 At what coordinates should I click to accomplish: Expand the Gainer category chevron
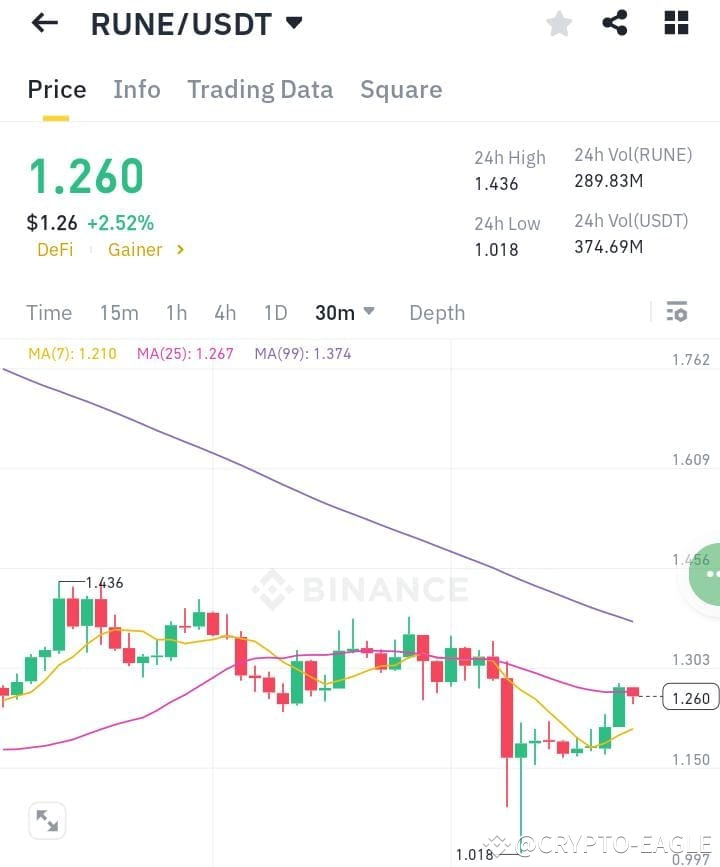click(181, 250)
